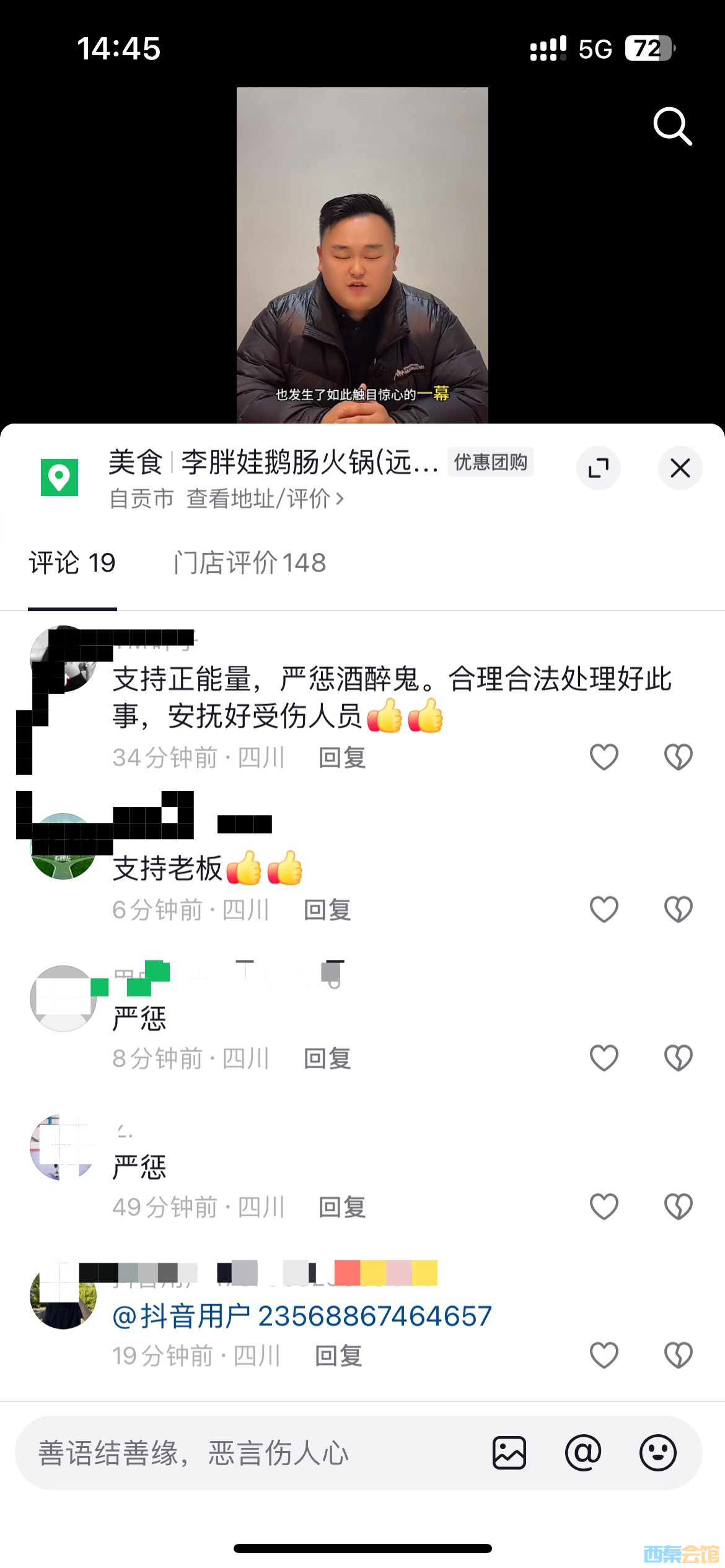Select the 评论 19 tab
Viewport: 725px width, 1568px height.
point(72,563)
